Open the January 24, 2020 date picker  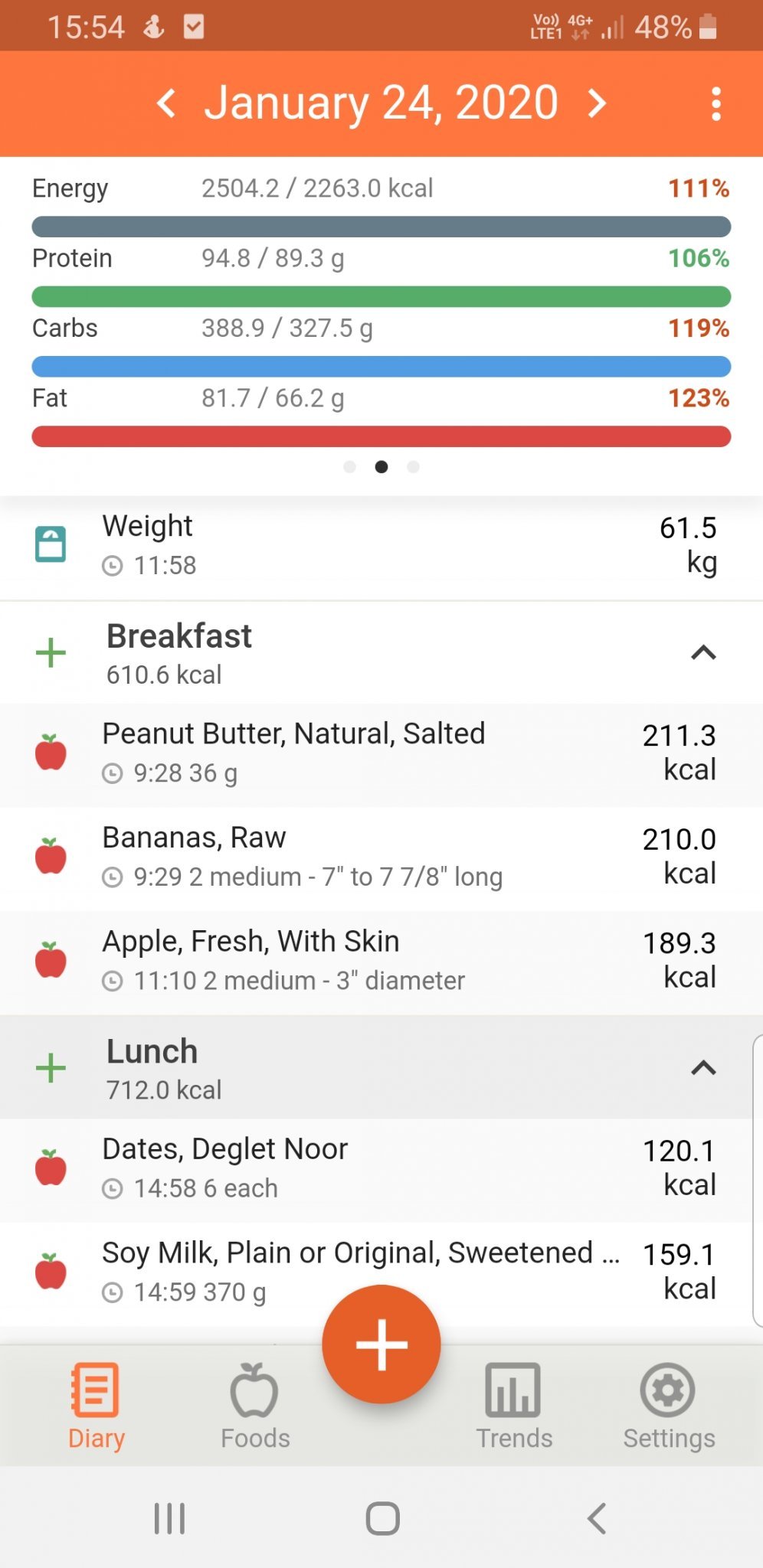(x=381, y=103)
